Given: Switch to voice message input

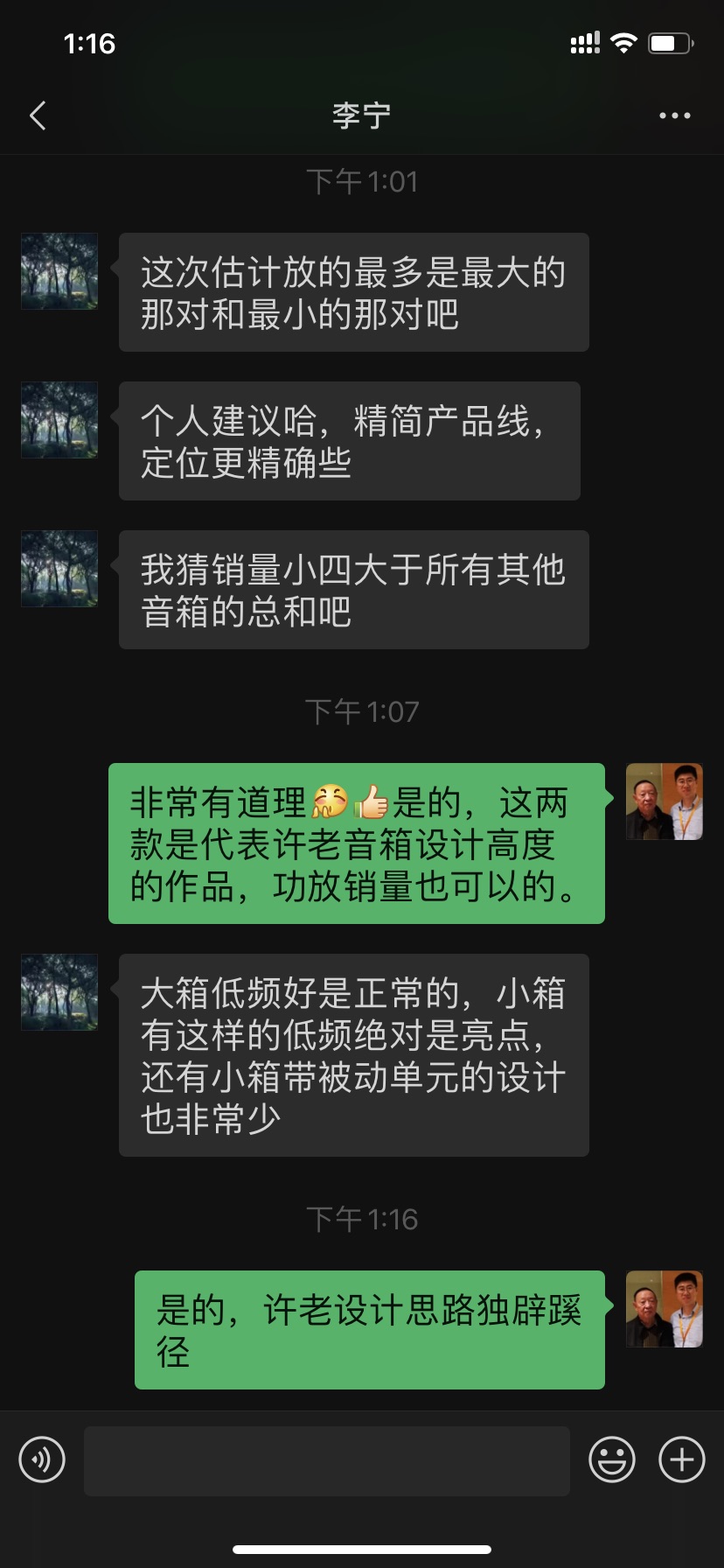Looking at the screenshot, I should 42,1459.
